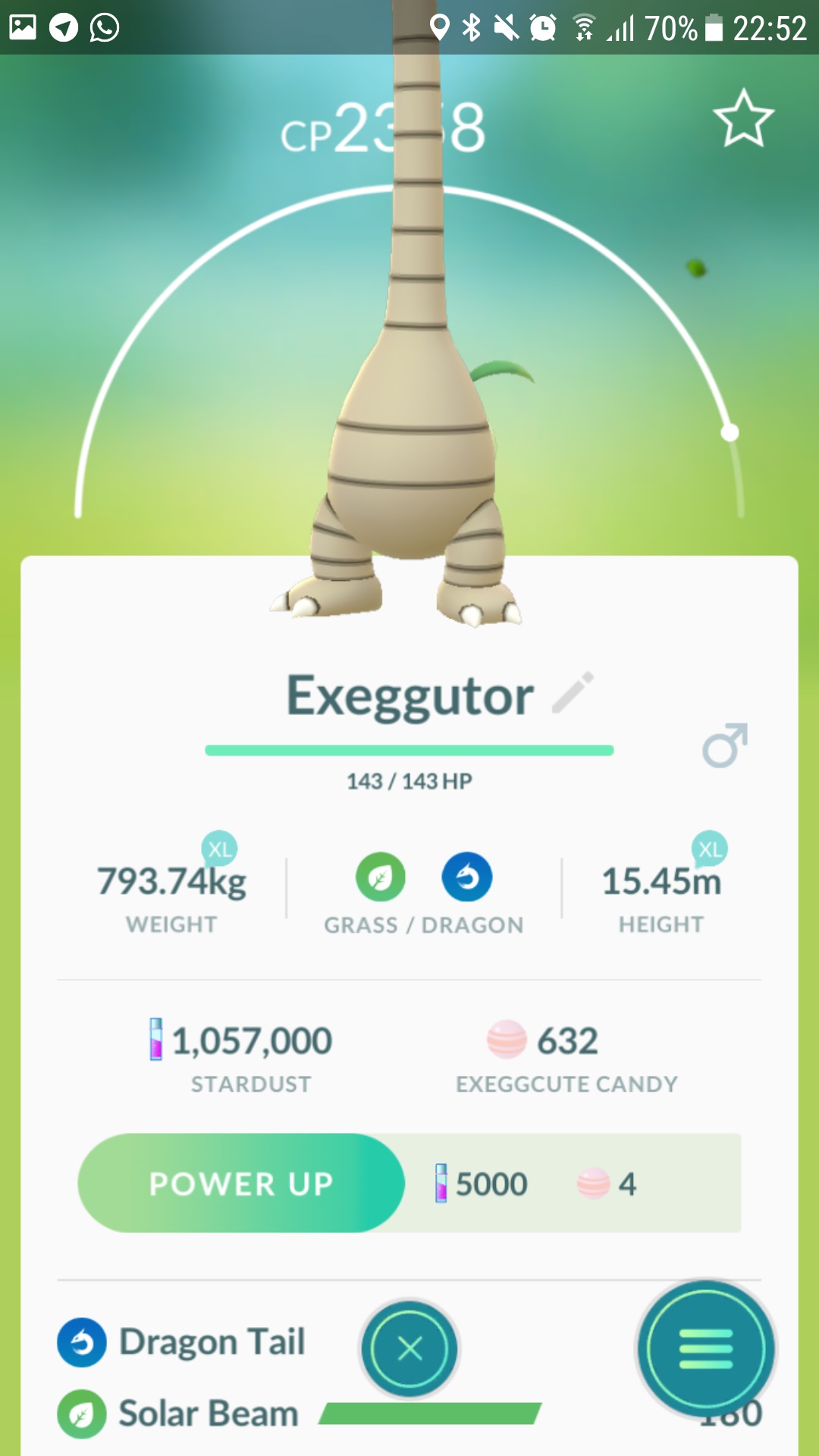This screenshot has width=819, height=1456.
Task: Open the round options menu button
Action: 705,1348
